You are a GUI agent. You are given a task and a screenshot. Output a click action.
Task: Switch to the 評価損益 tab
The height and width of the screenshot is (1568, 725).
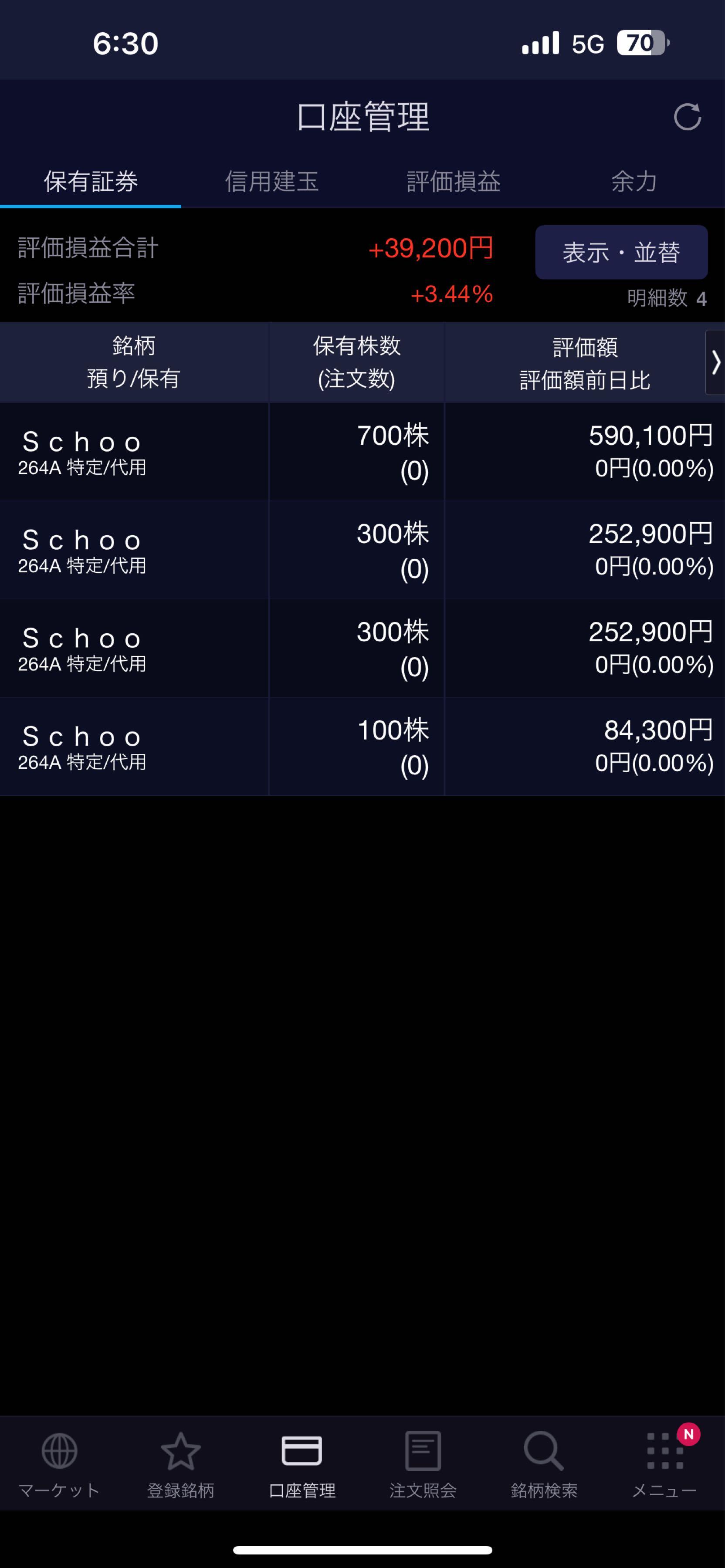pos(453,181)
